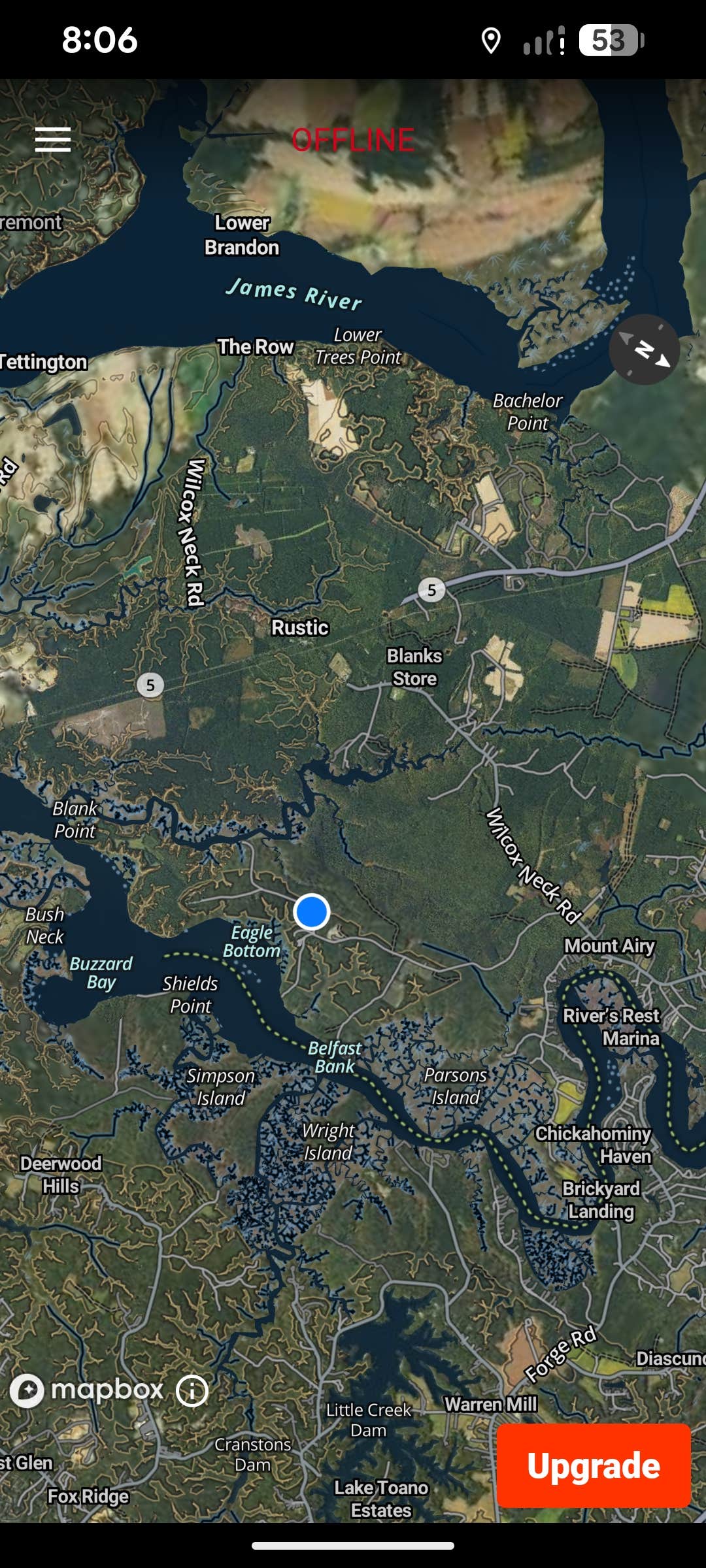Tap the orange Upgrade button
Screen dimensions: 706x1568
tap(594, 1465)
